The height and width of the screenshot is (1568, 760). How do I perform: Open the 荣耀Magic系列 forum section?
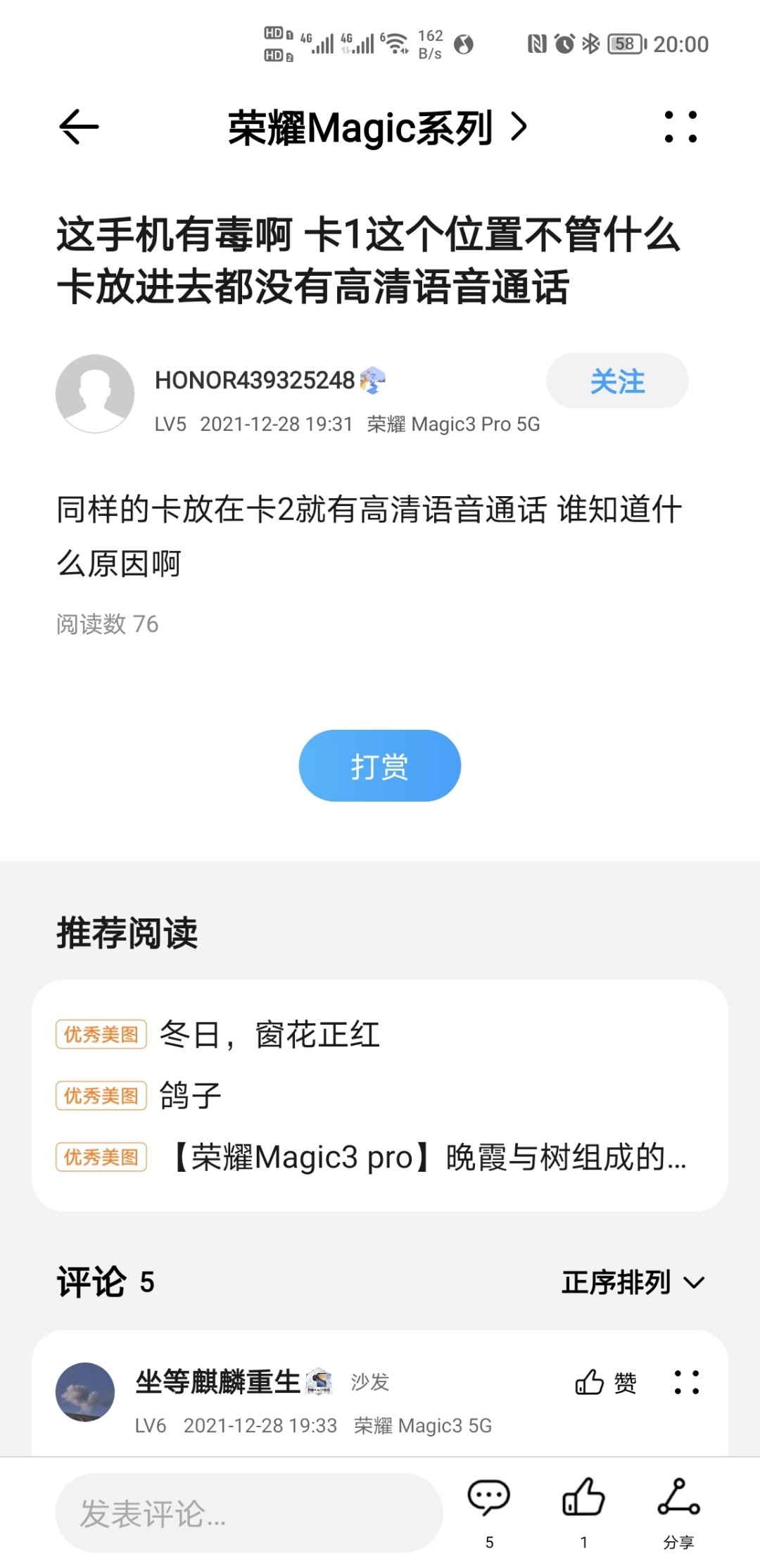(377, 128)
